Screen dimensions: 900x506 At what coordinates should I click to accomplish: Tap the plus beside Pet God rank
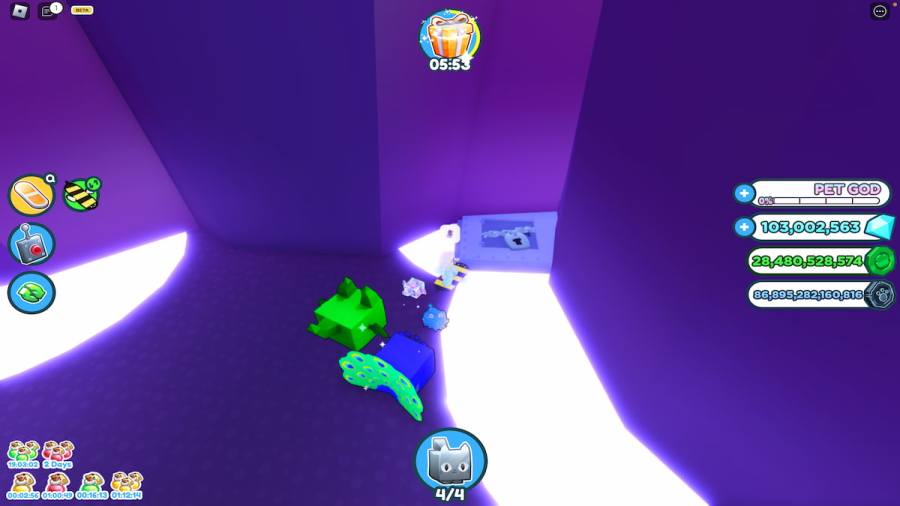(x=744, y=193)
